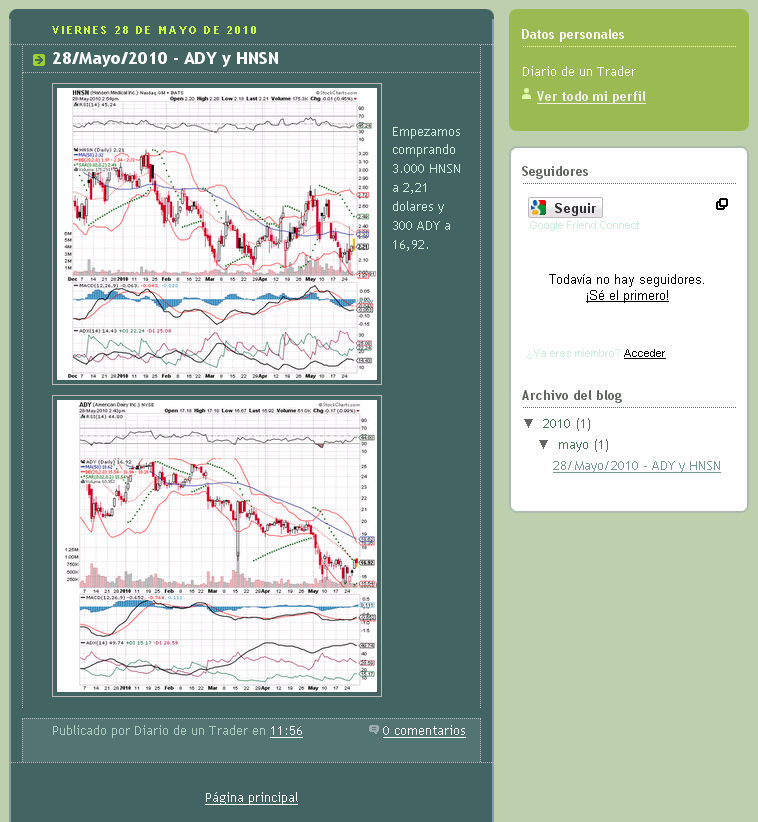The width and height of the screenshot is (758, 822).
Task: Tap the Acceder link
Action: pyautogui.click(x=644, y=353)
